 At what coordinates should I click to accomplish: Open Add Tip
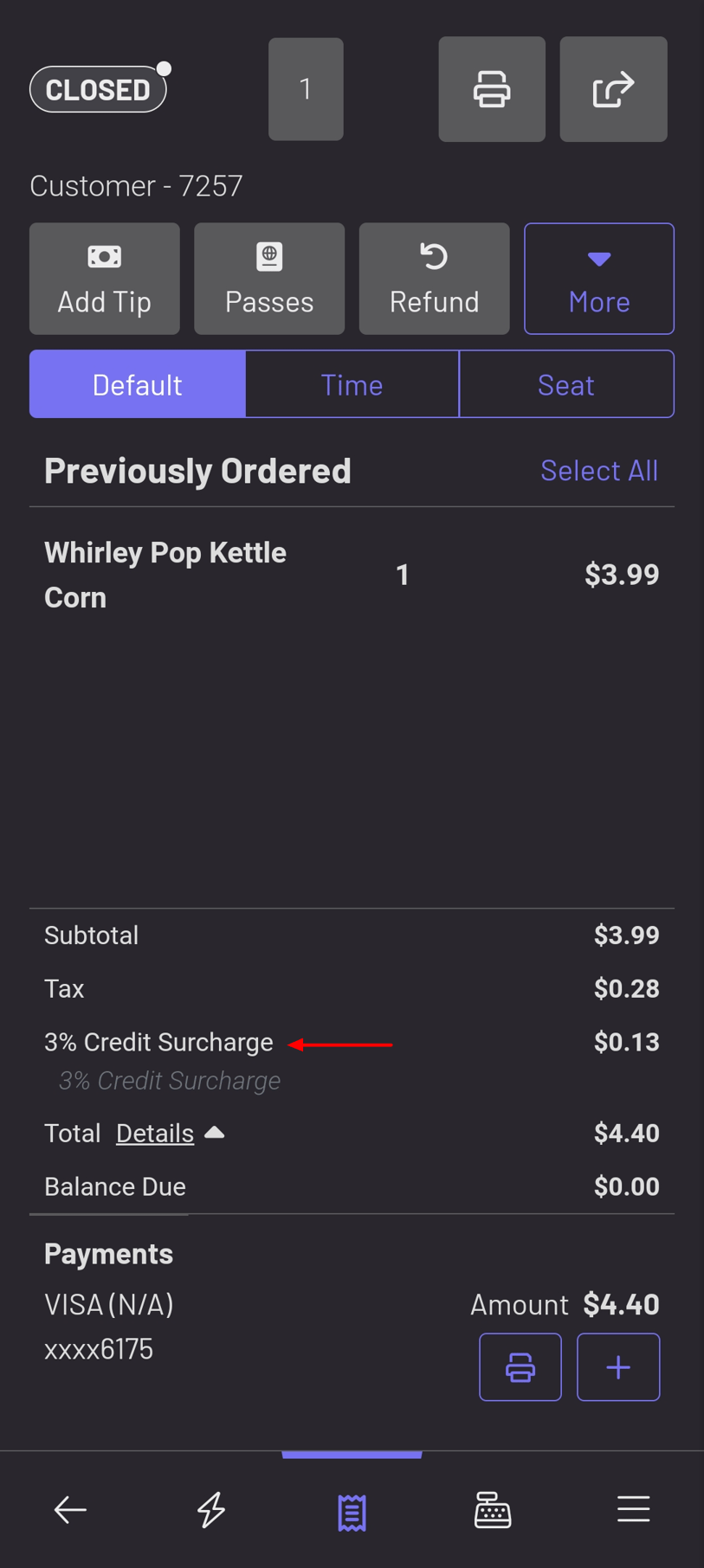(104, 278)
